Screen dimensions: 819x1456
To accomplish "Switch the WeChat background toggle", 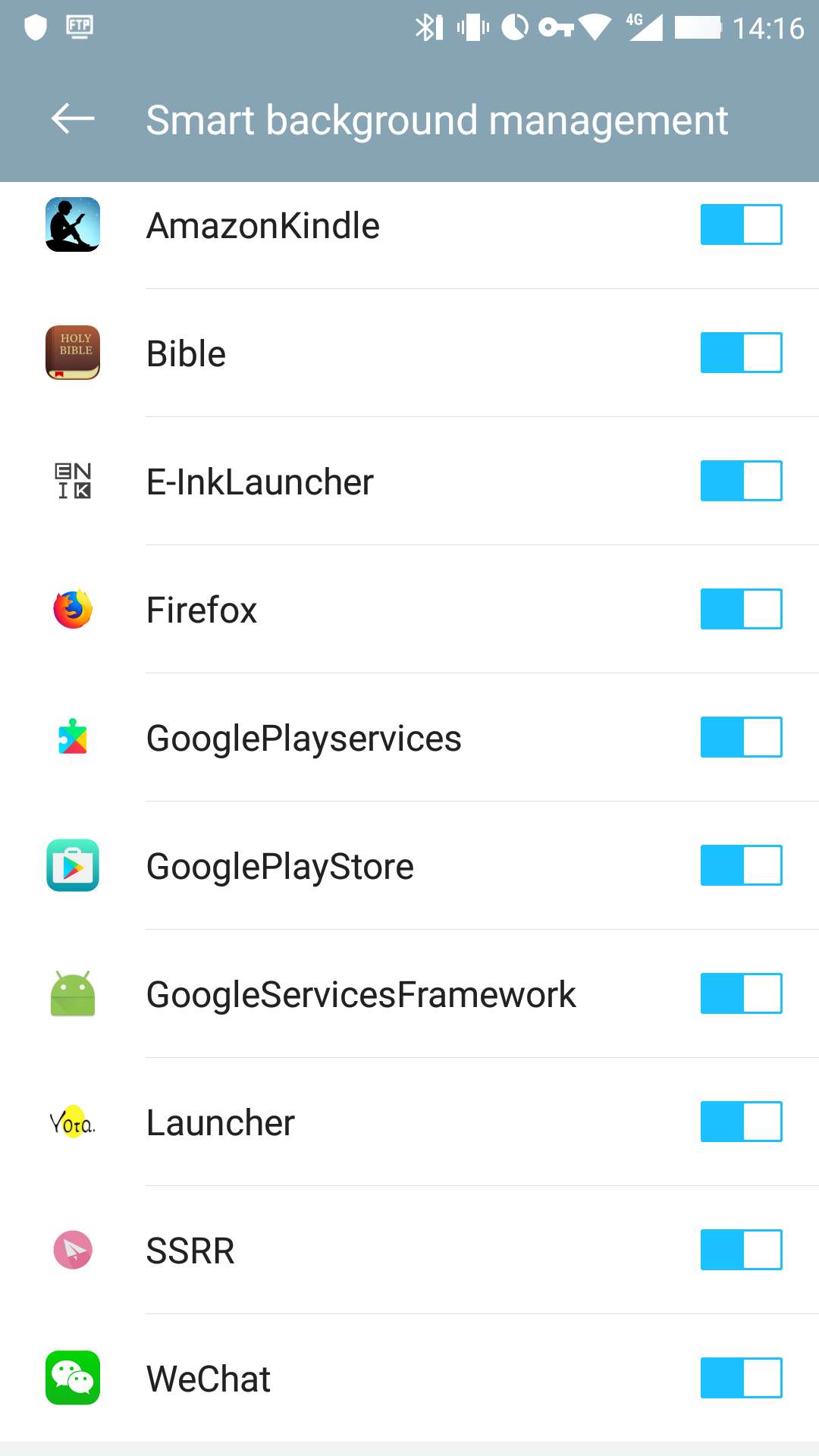I will 741,1378.
